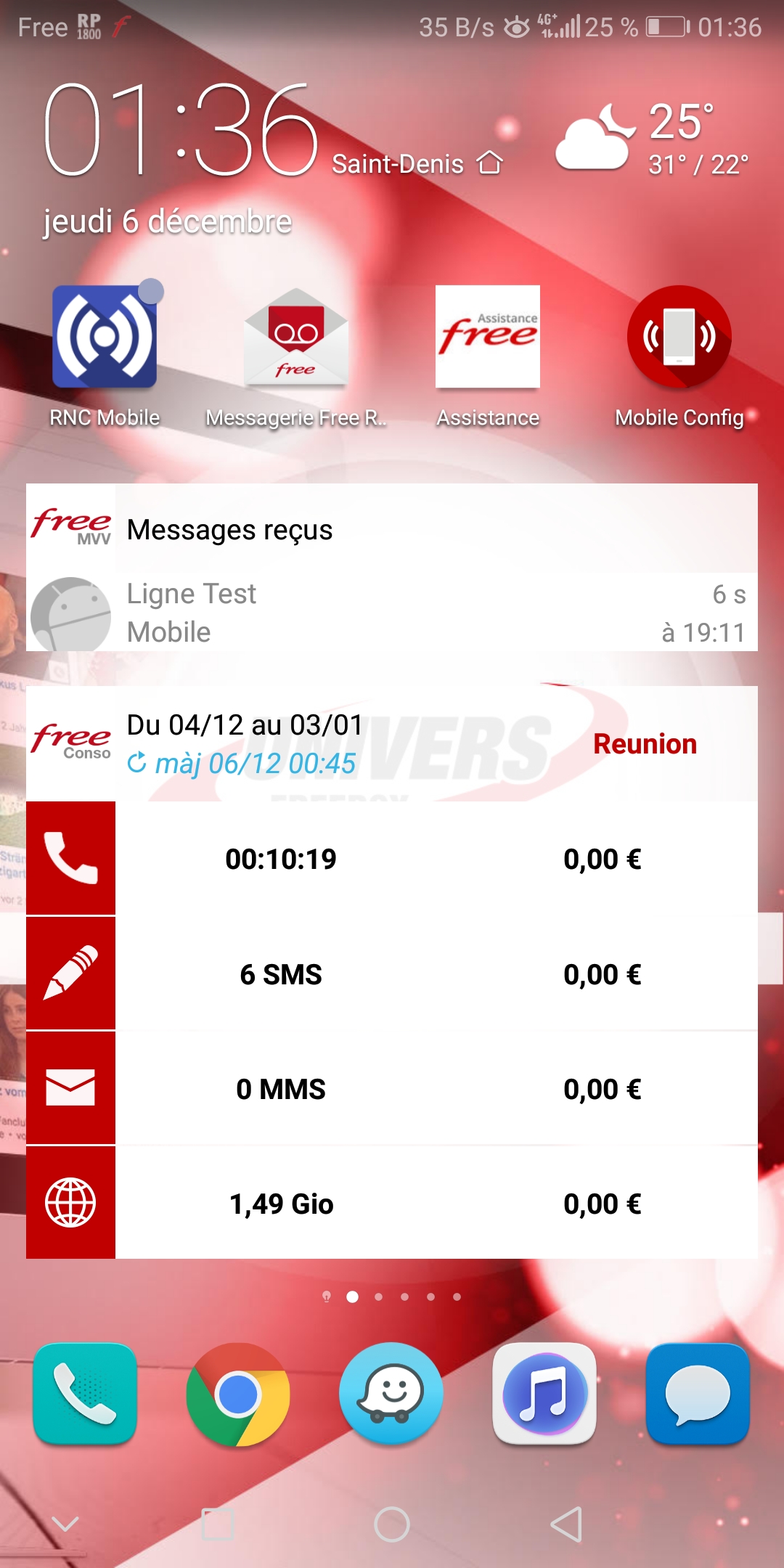Viewport: 784px width, 1568px height.
Task: Open the 1,49 Gio data usage row
Action: (x=392, y=1204)
